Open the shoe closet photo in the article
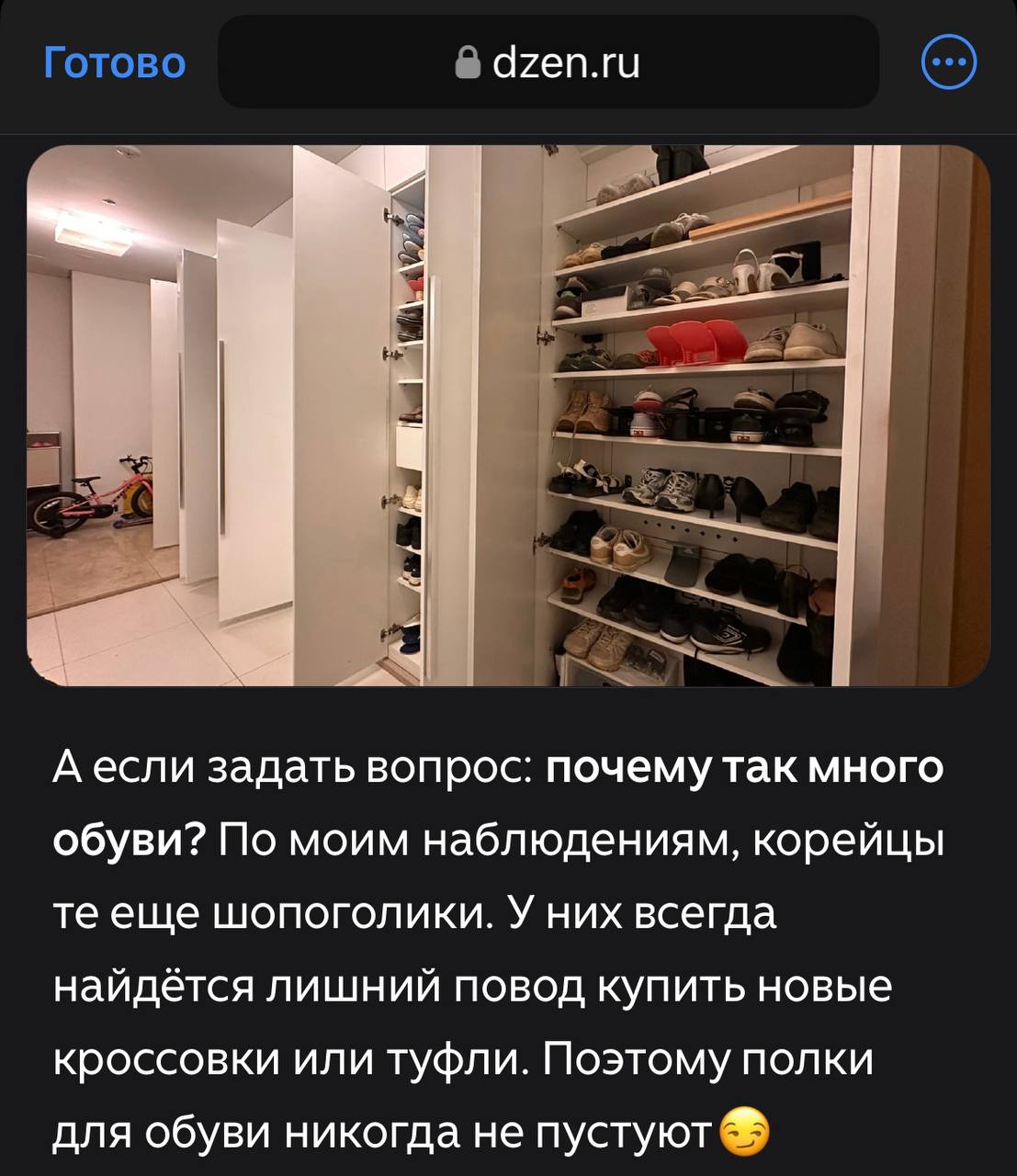The width and height of the screenshot is (1017, 1176). (508, 415)
